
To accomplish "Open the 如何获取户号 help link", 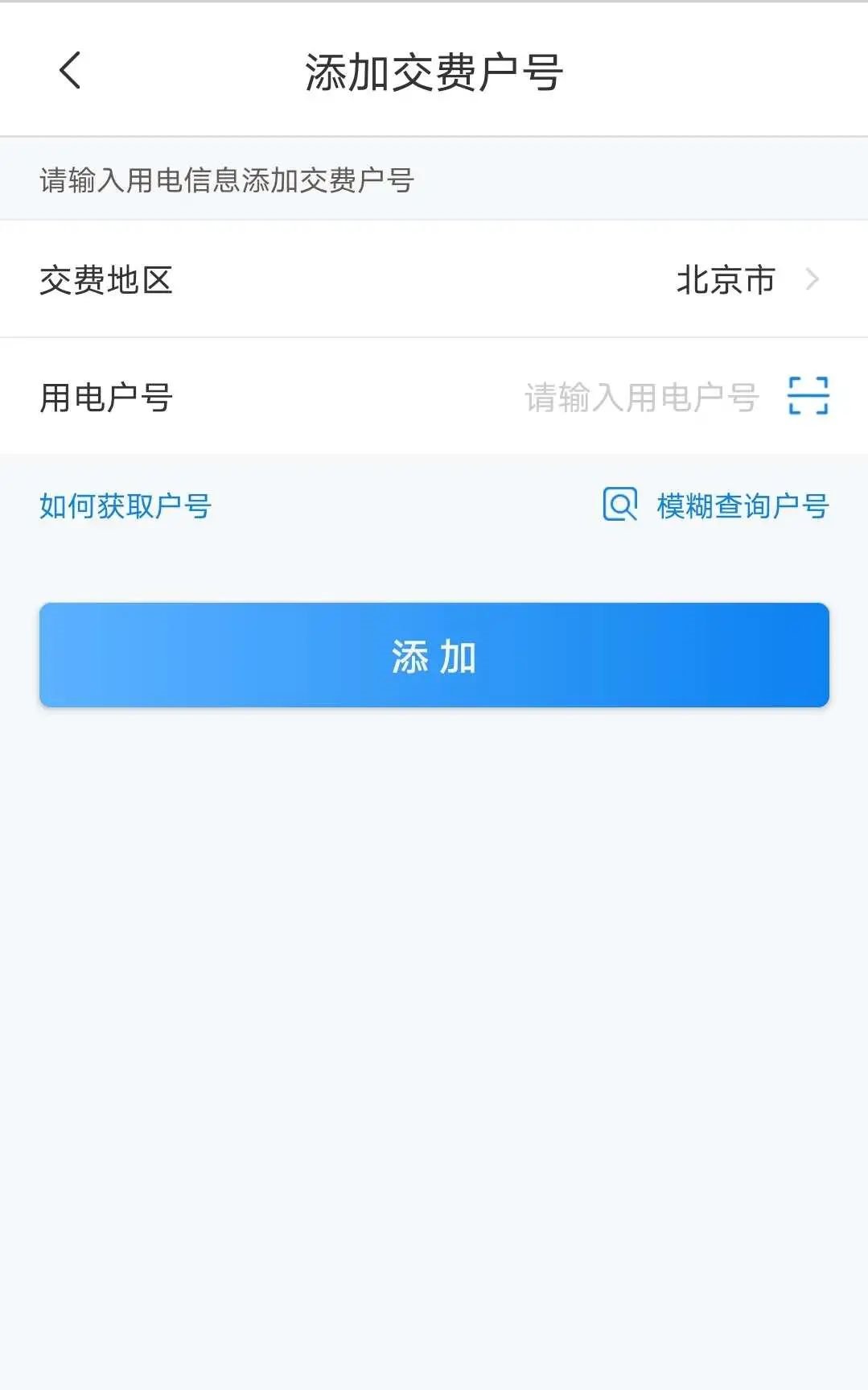I will pyautogui.click(x=125, y=506).
